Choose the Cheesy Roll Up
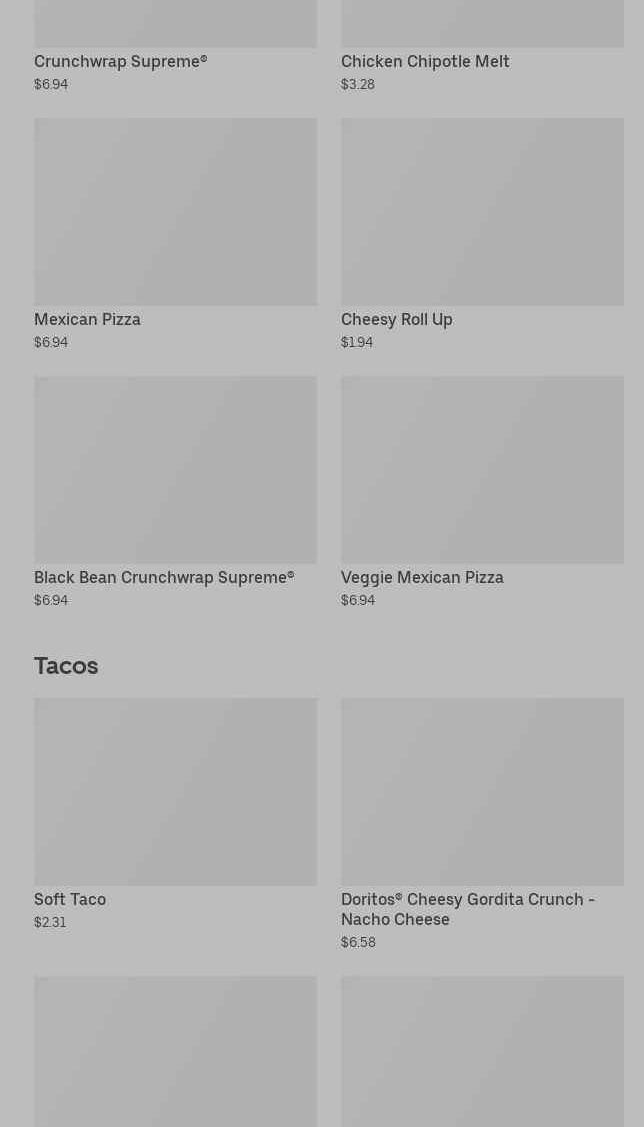The height and width of the screenshot is (1127, 644). [x=482, y=234]
